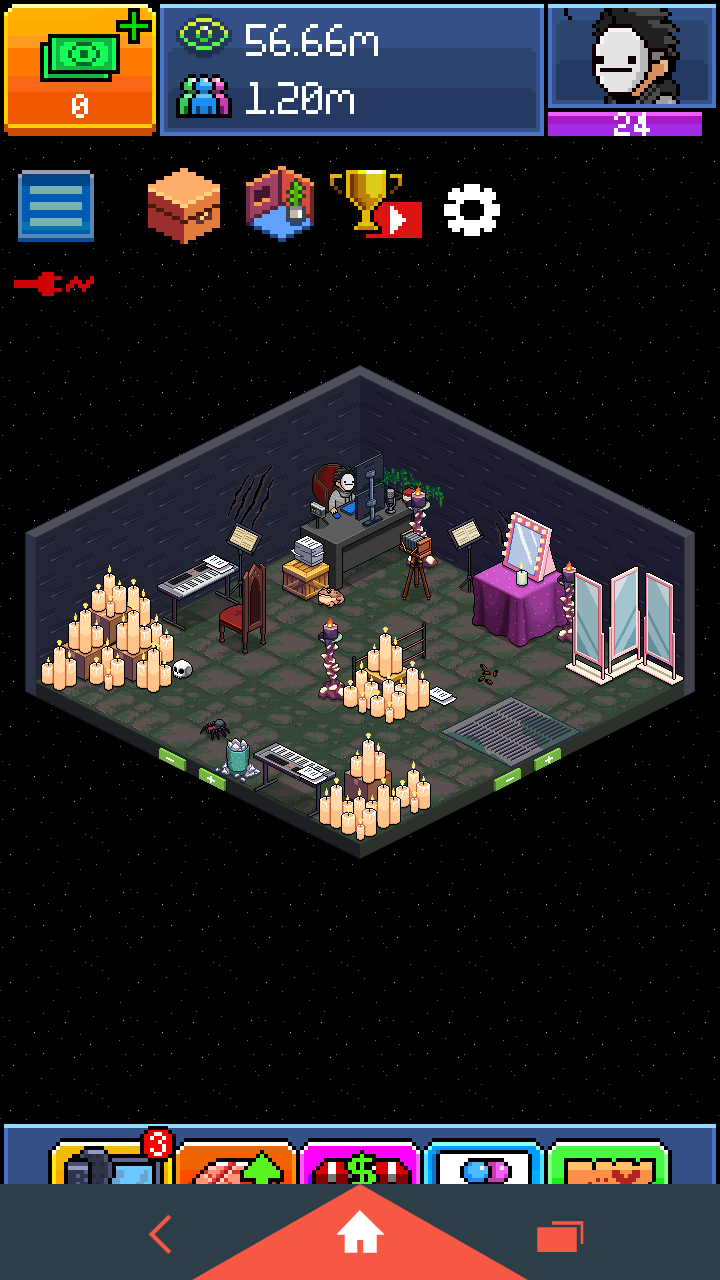Tap the green bux add button

(x=80, y=68)
